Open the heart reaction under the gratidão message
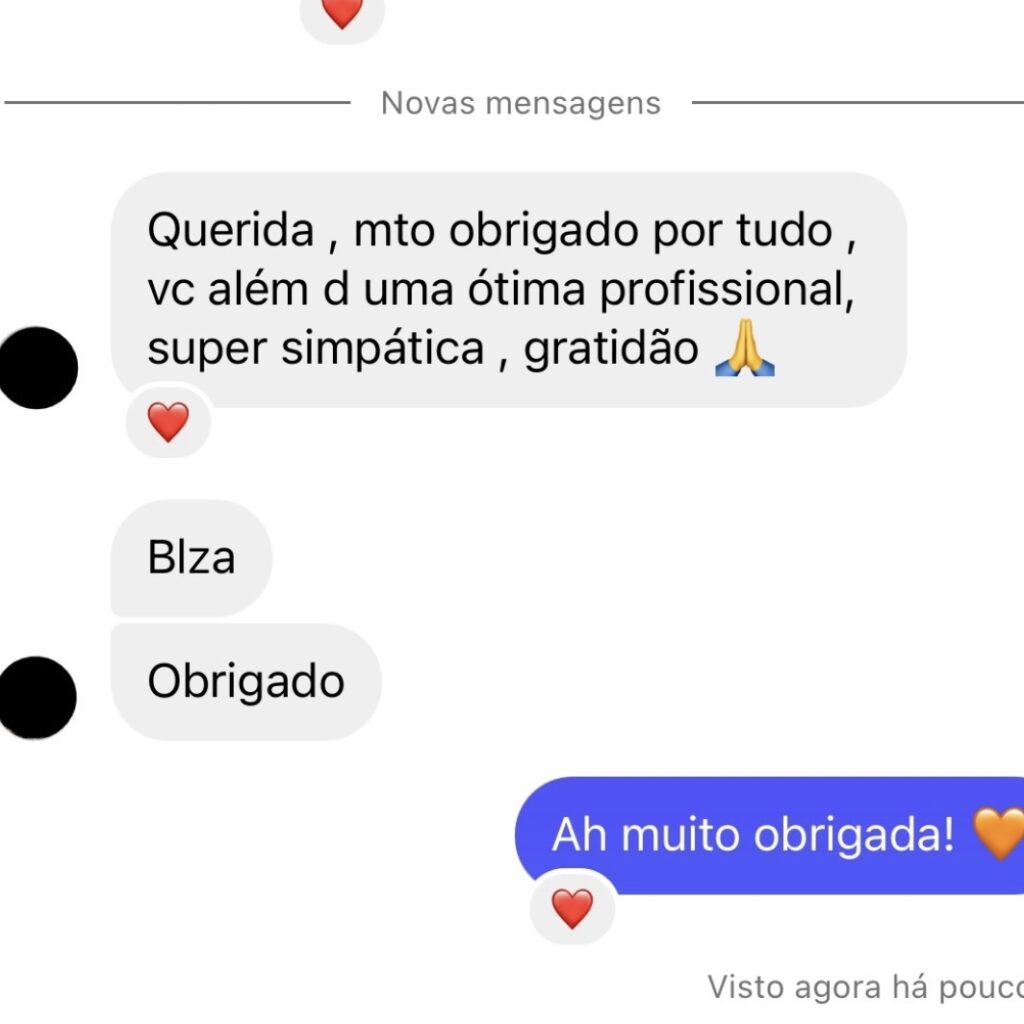1024x1024 pixels. point(168,422)
